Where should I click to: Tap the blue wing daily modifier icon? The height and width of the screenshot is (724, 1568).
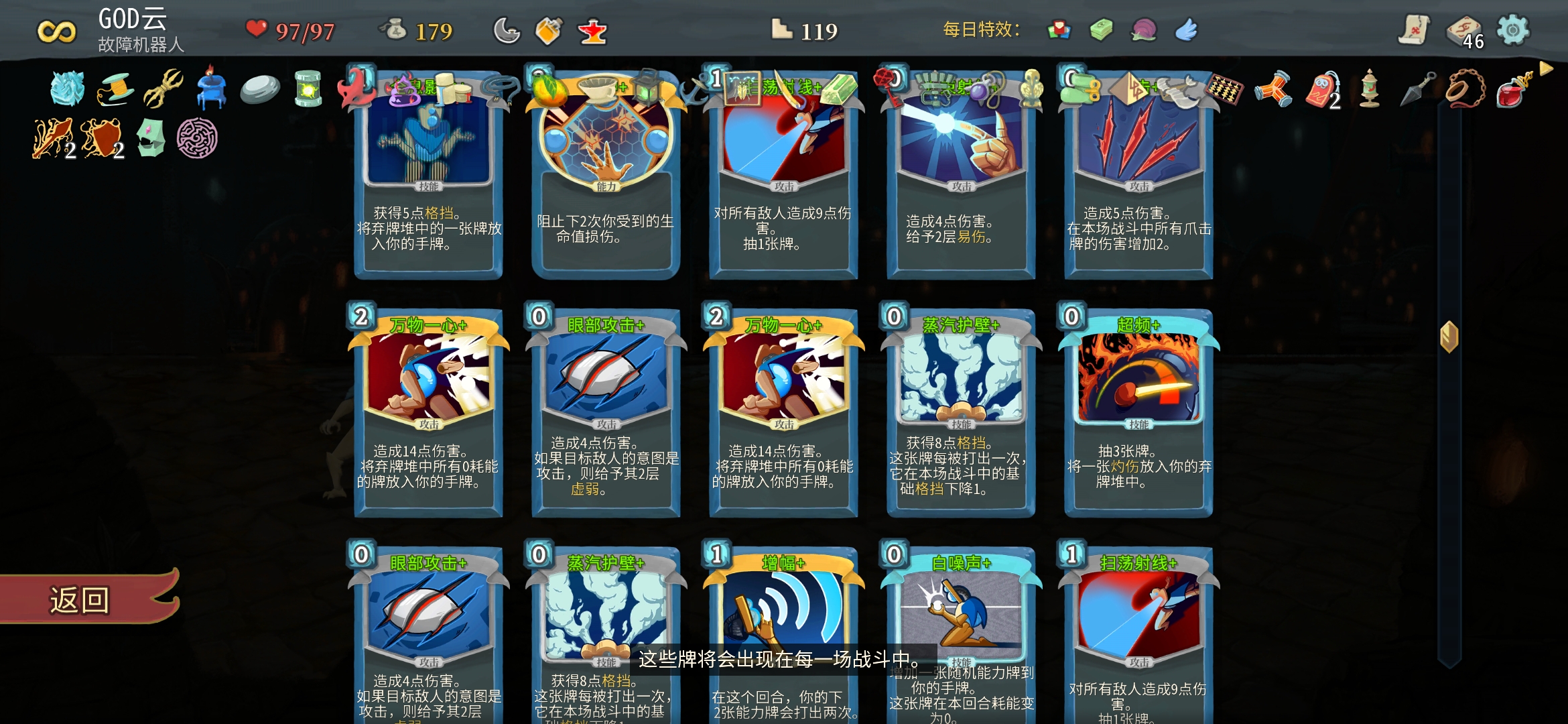pos(1186,30)
